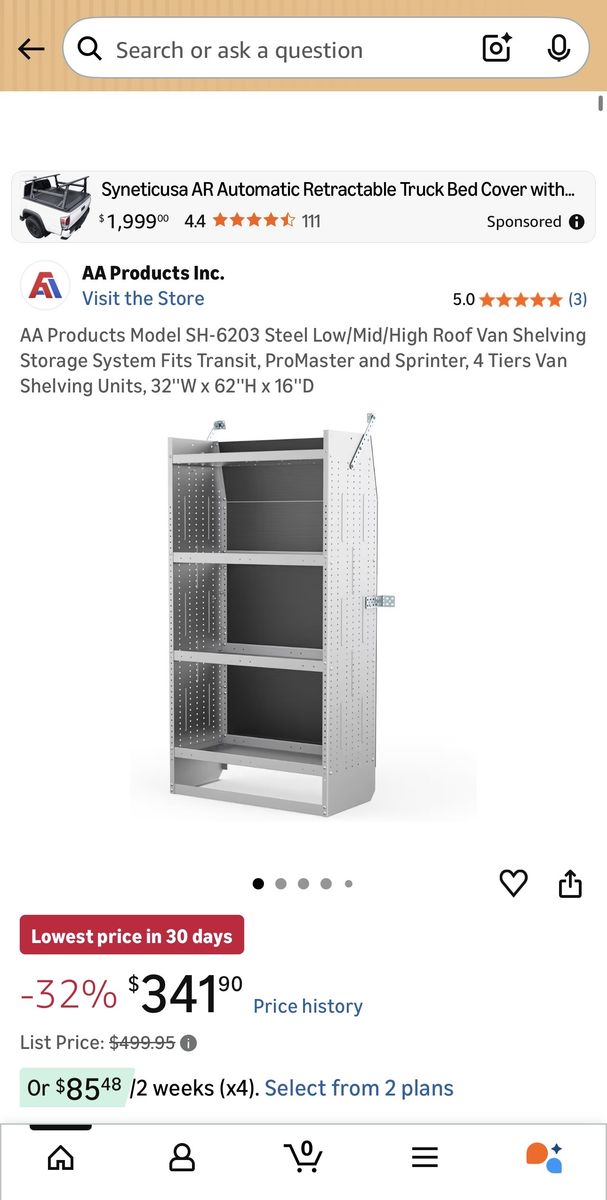The height and width of the screenshot is (1200, 607).
Task: Go back using the arrow icon
Action: (x=31, y=49)
